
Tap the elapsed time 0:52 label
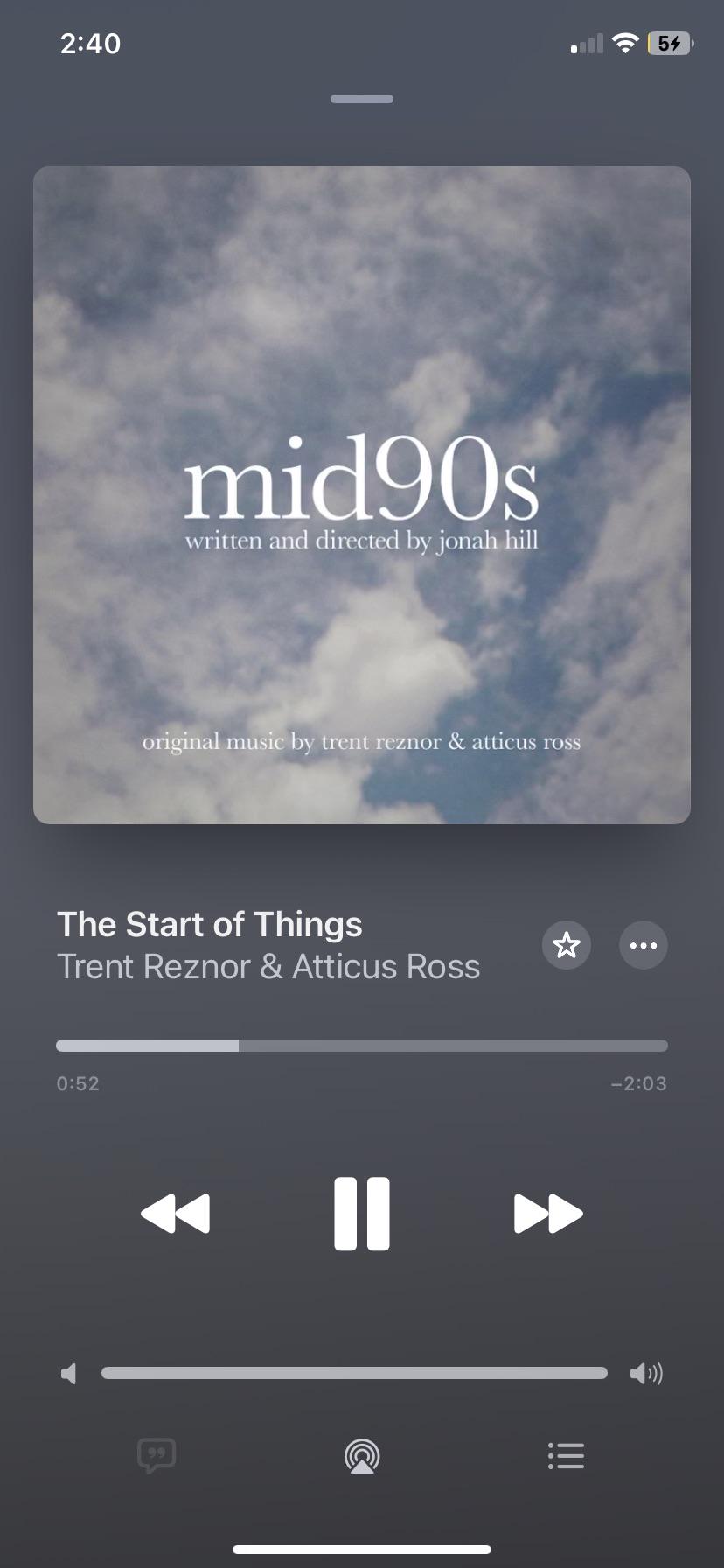(77, 1083)
